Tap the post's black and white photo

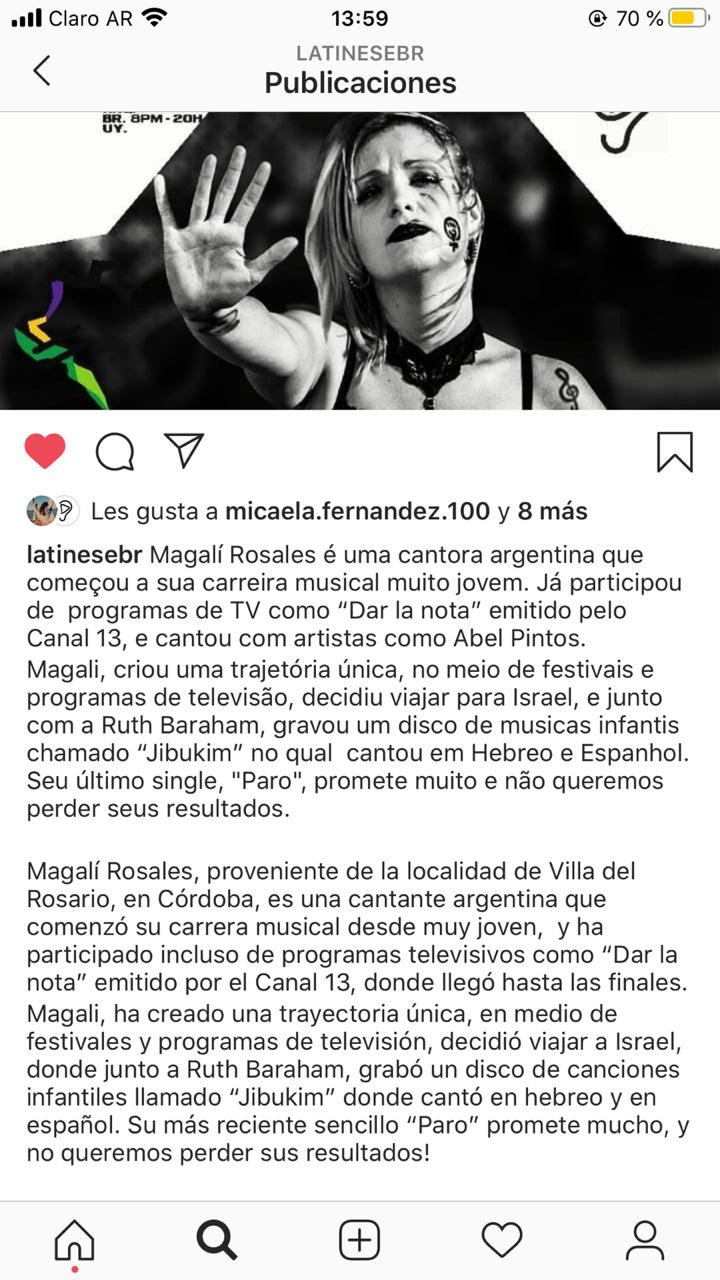tap(360, 261)
